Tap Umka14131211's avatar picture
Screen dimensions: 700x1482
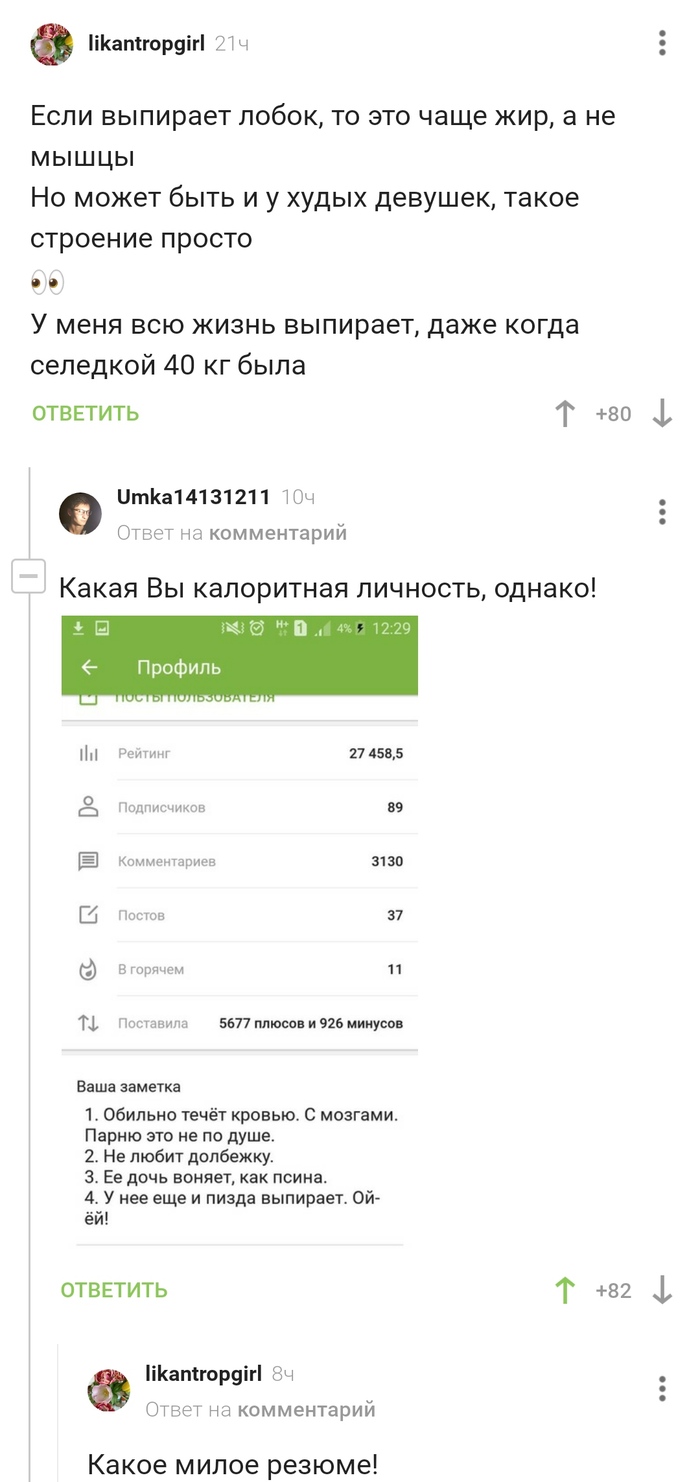(81, 513)
